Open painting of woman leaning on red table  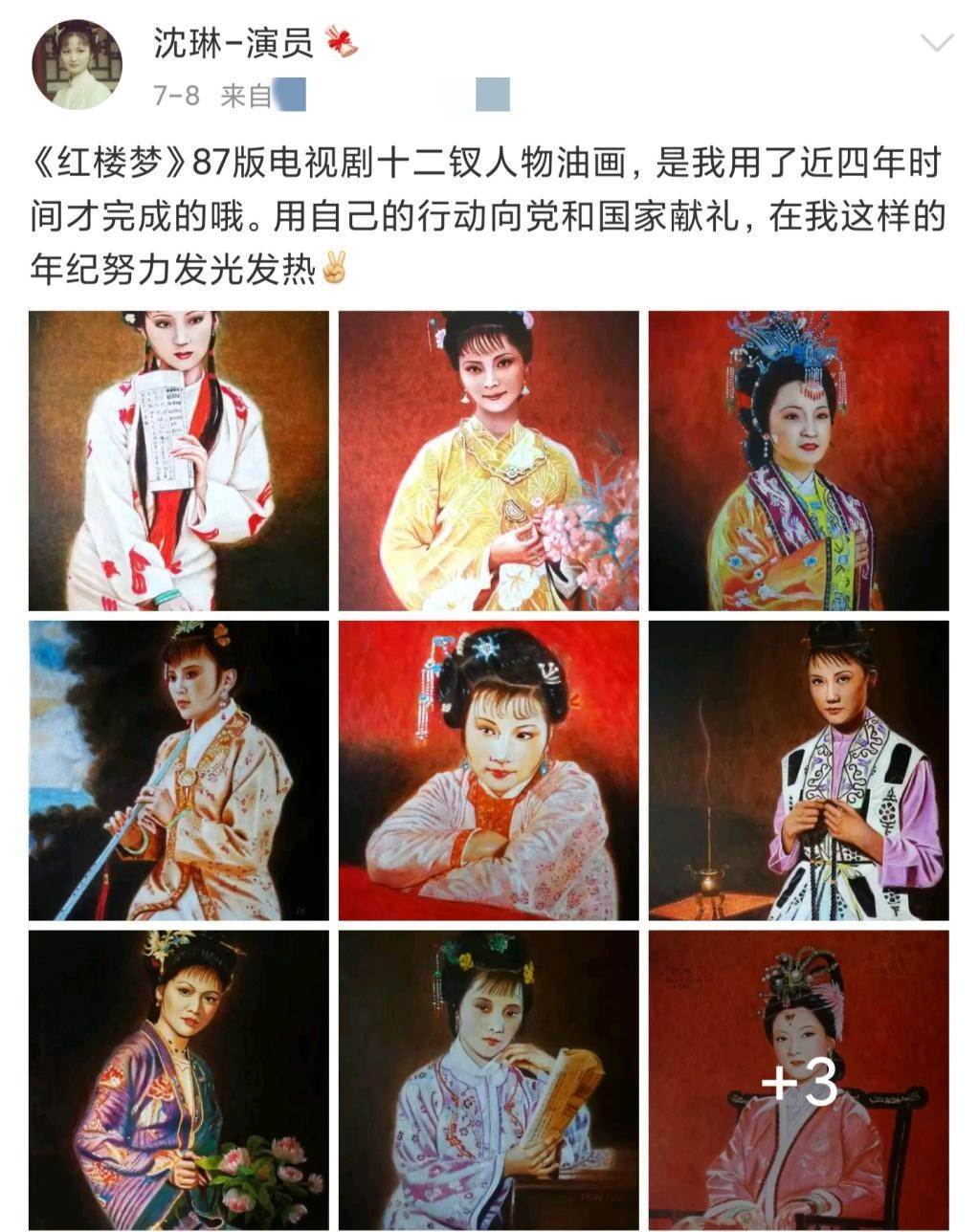(x=488, y=770)
